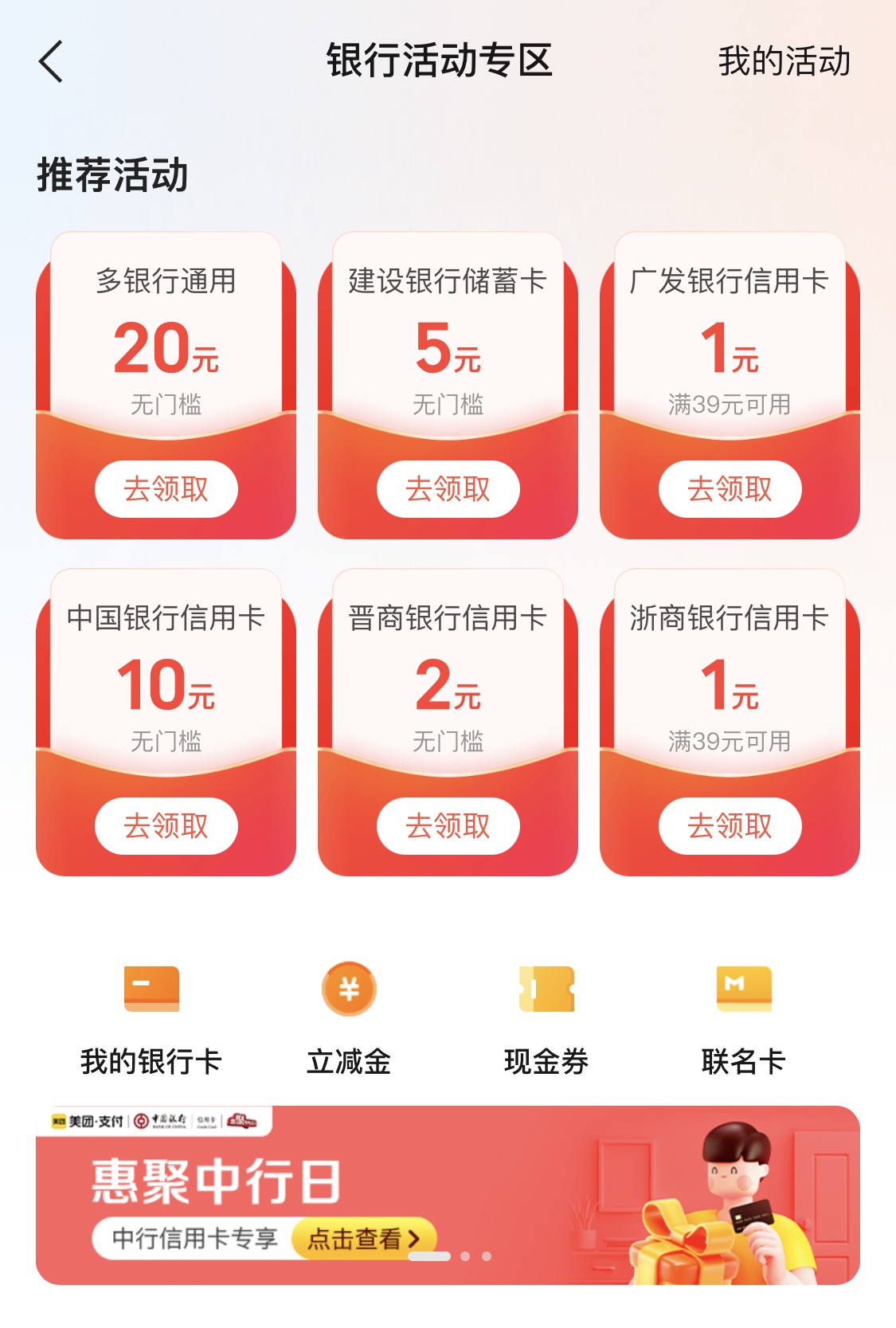Screen dimensions: 896x1328
Task: Tap 去领取 on 建设银行储蓄卡 5元 card
Action: tap(448, 488)
